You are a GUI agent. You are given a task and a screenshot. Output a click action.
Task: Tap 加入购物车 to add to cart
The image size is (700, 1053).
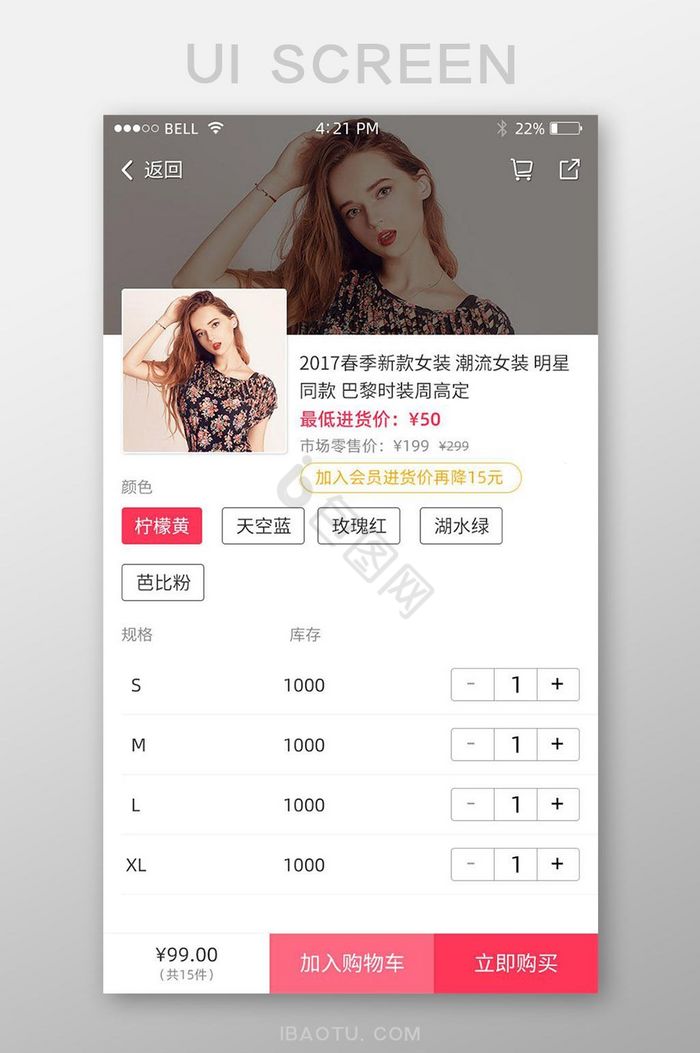352,963
